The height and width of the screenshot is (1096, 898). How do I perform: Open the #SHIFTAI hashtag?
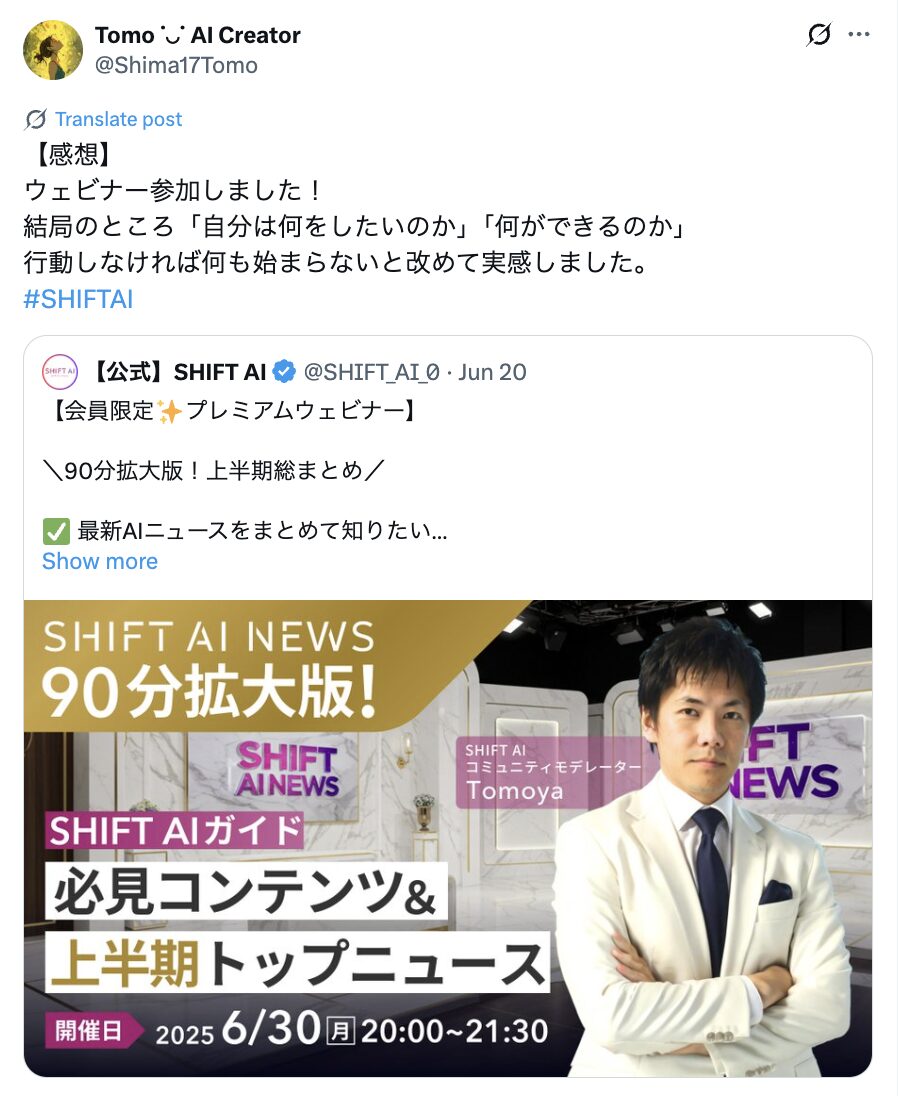coord(78,300)
